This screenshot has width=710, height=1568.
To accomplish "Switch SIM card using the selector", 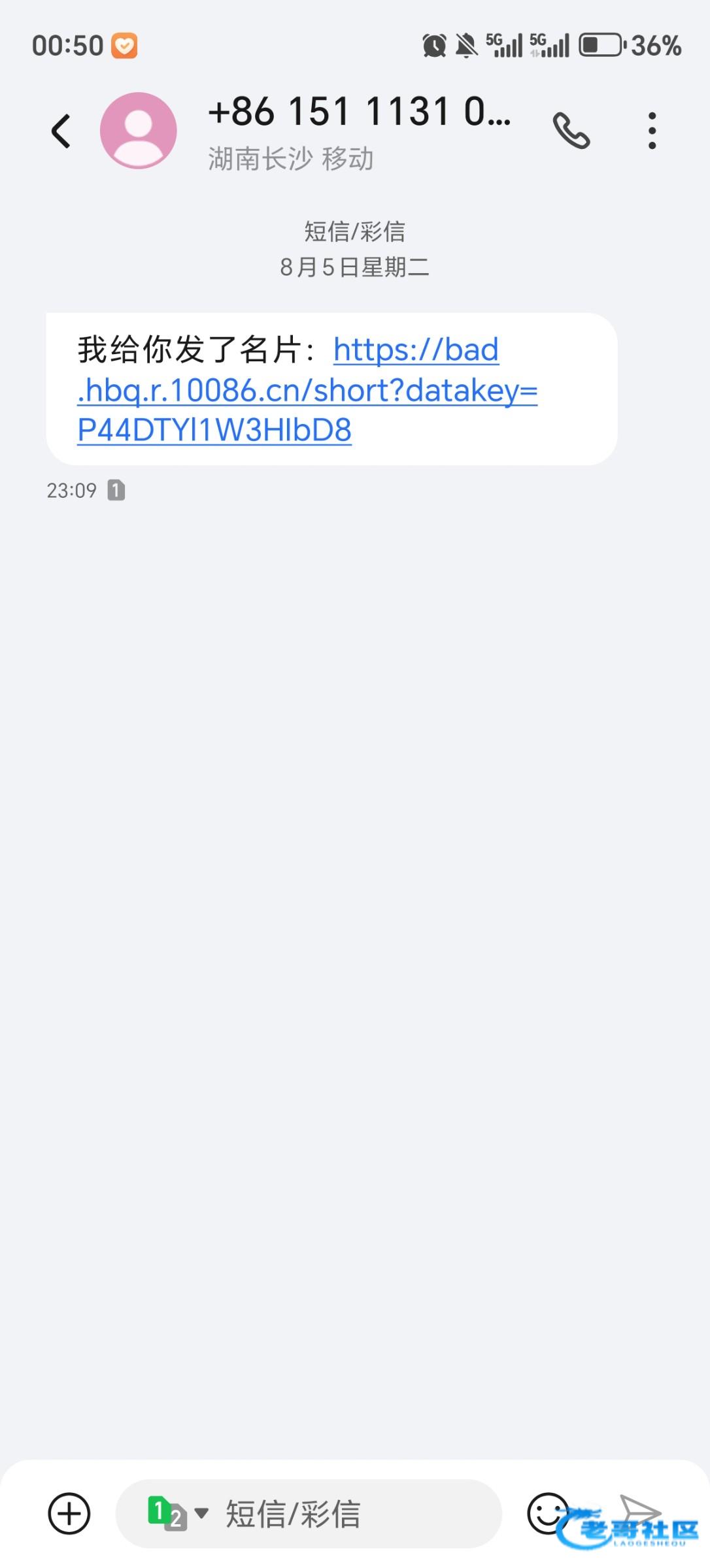I will click(x=178, y=1513).
